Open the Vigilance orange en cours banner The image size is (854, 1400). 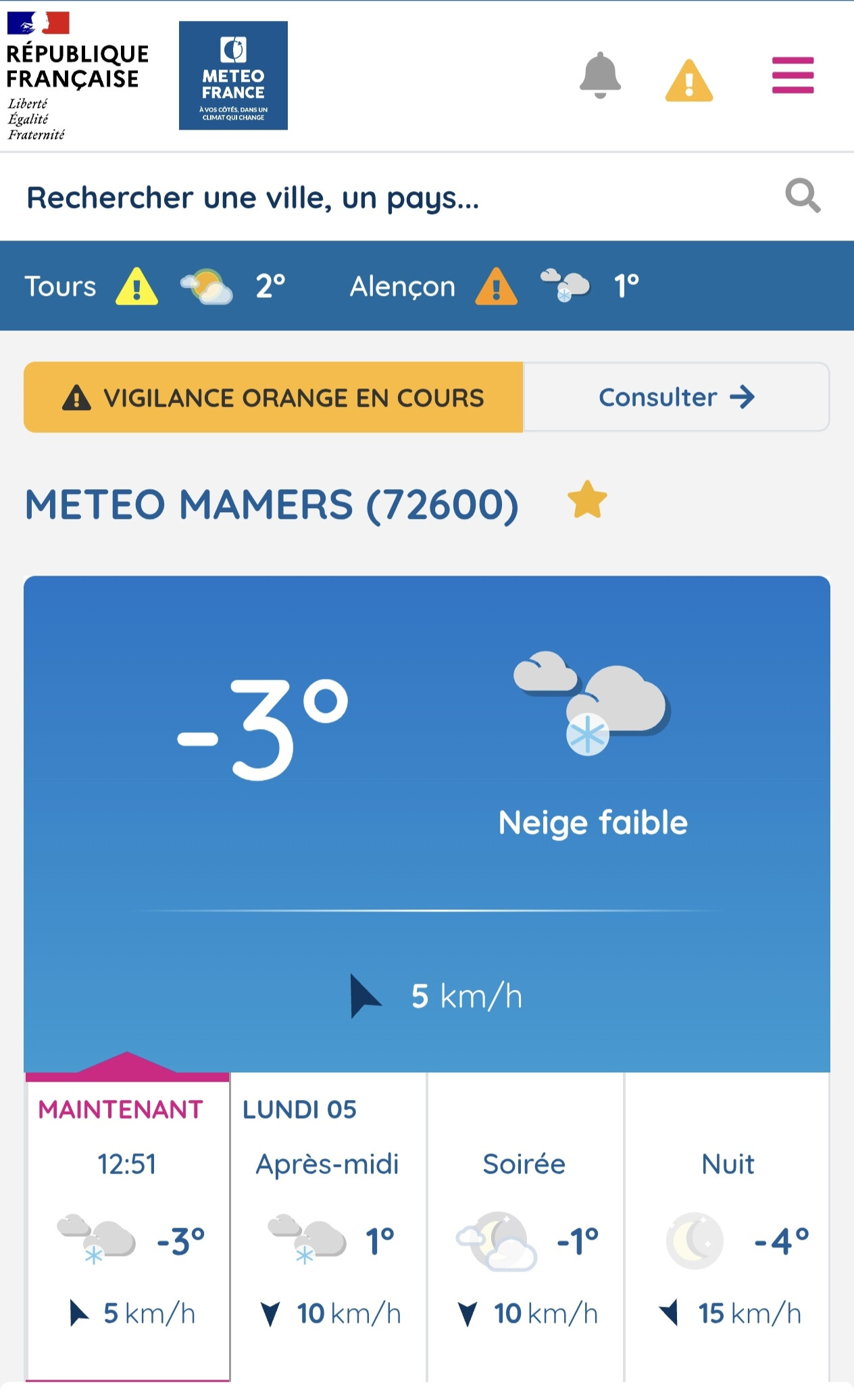[x=274, y=397]
